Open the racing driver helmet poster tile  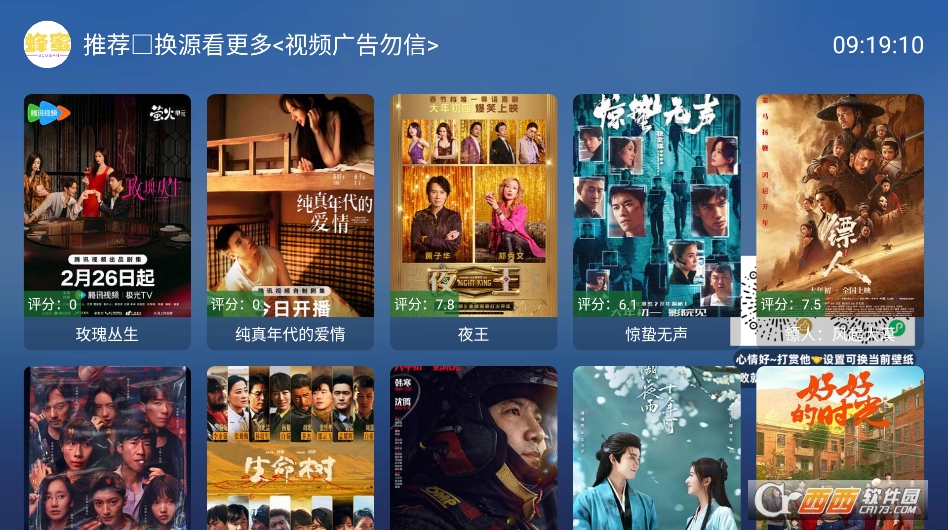coord(473,450)
